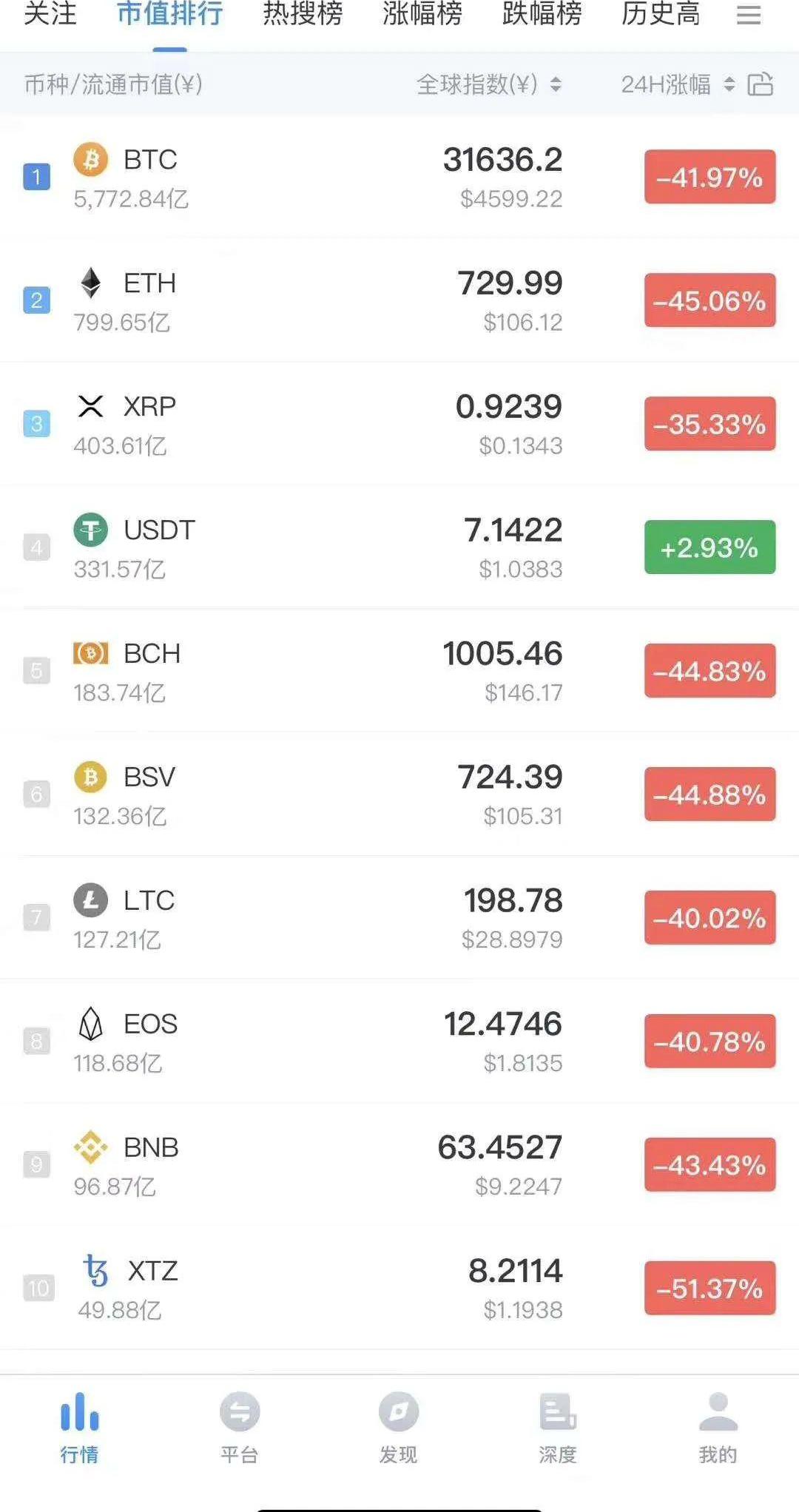
Task: Switch to the 关注 tab
Action: point(50,14)
